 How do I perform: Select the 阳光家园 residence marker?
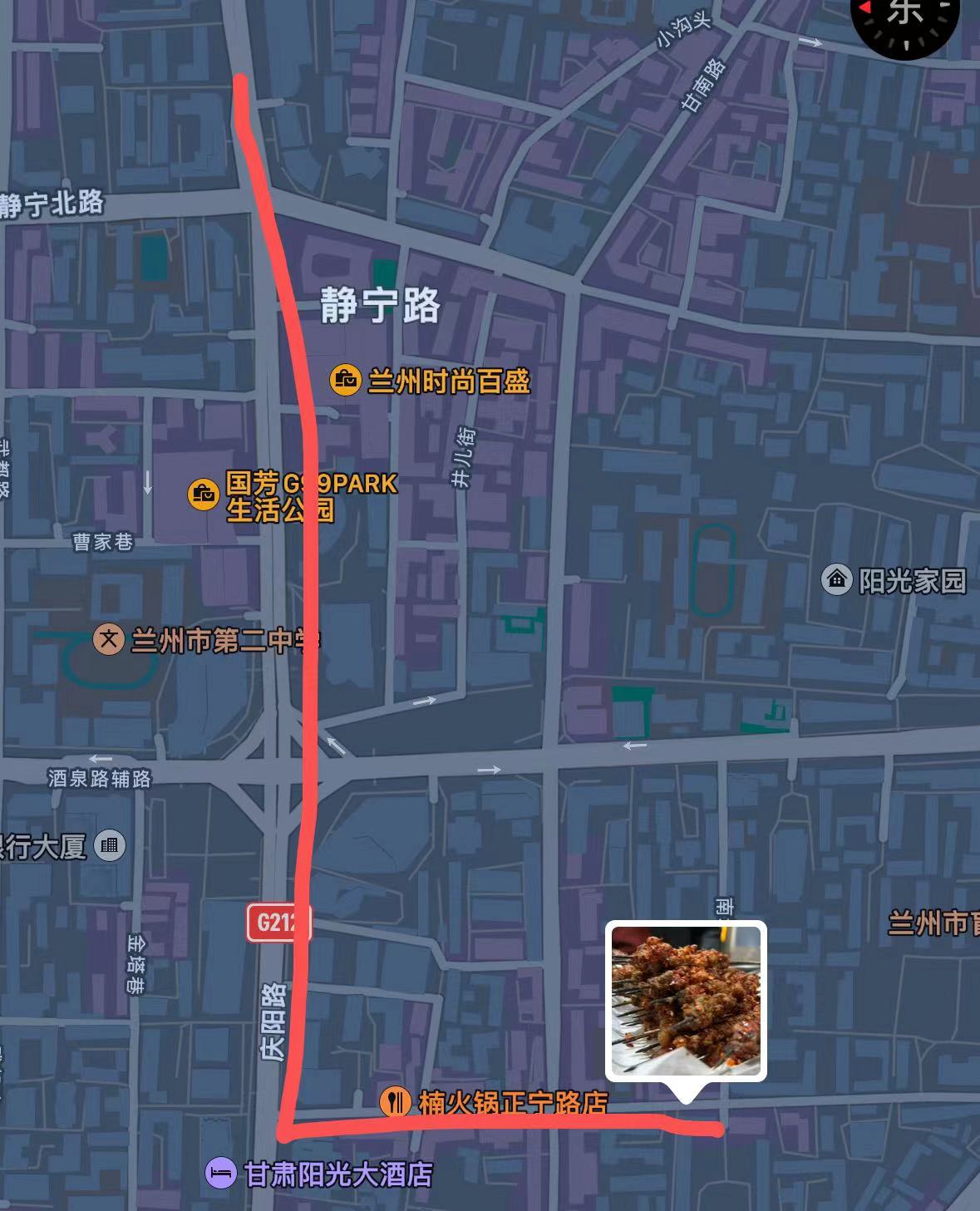837,579
